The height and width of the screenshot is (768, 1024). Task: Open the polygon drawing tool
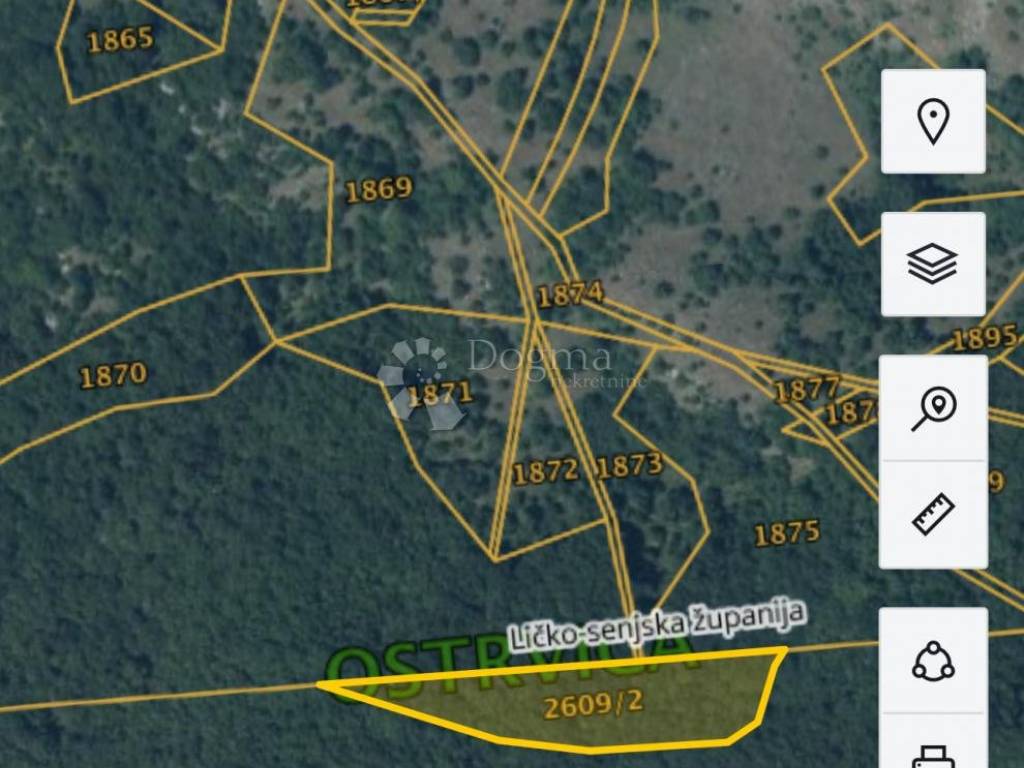coord(933,660)
